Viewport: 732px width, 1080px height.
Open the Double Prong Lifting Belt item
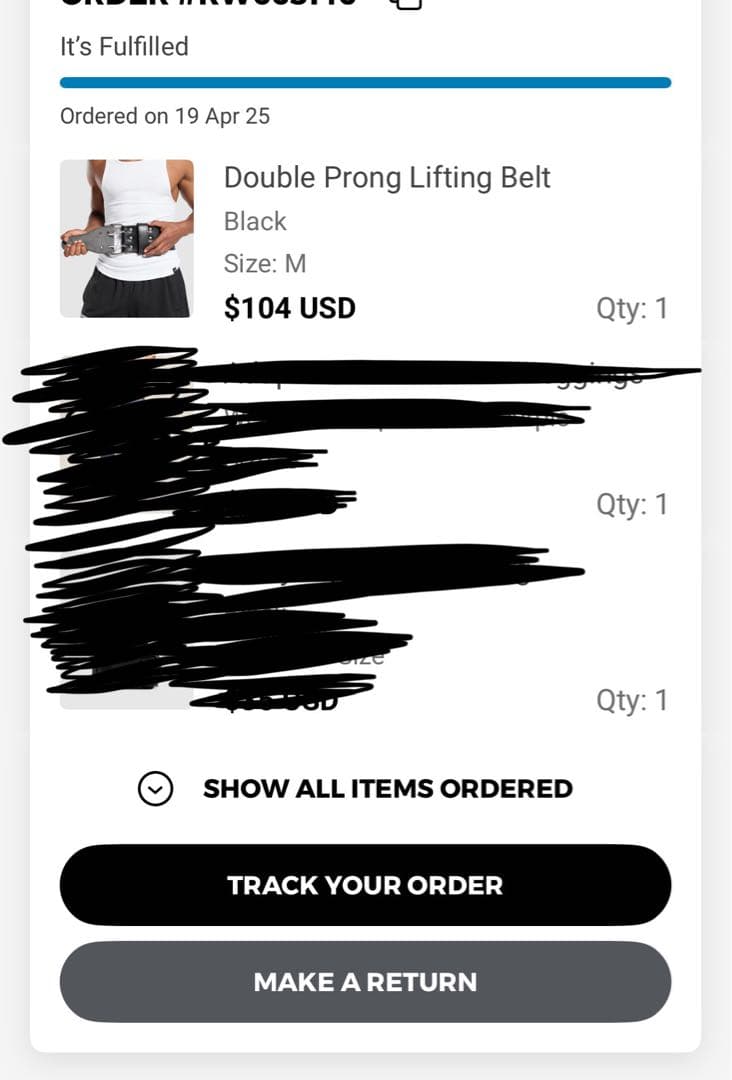pos(387,178)
